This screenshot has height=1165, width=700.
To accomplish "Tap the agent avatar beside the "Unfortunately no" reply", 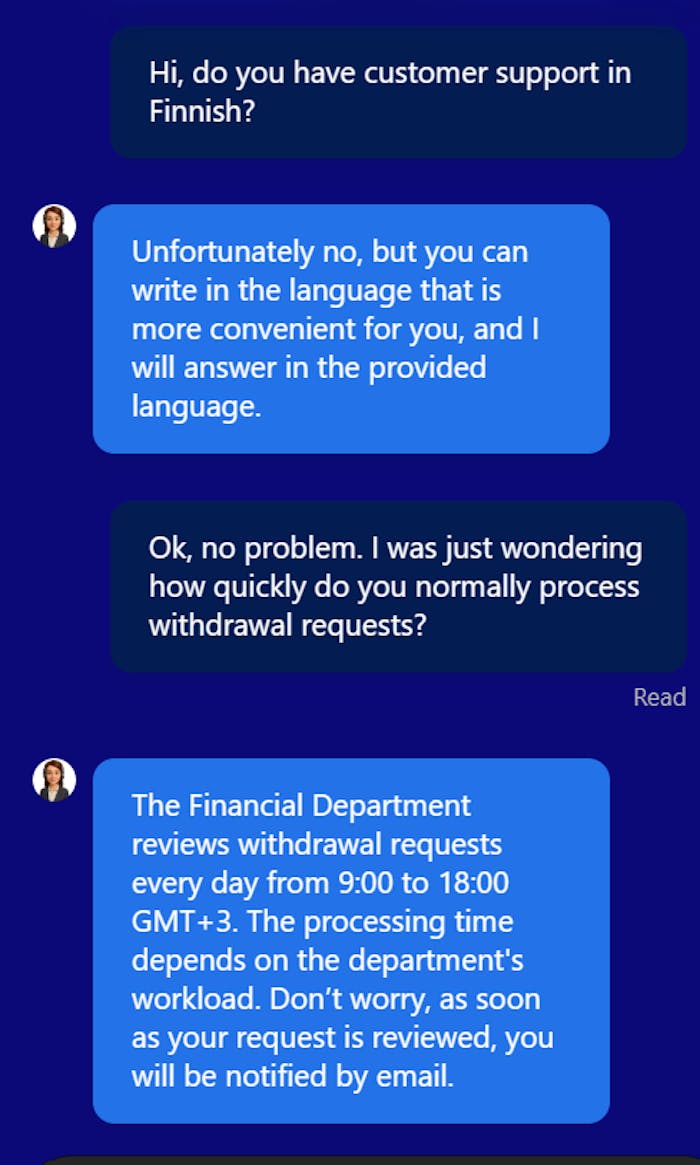I will click(54, 226).
